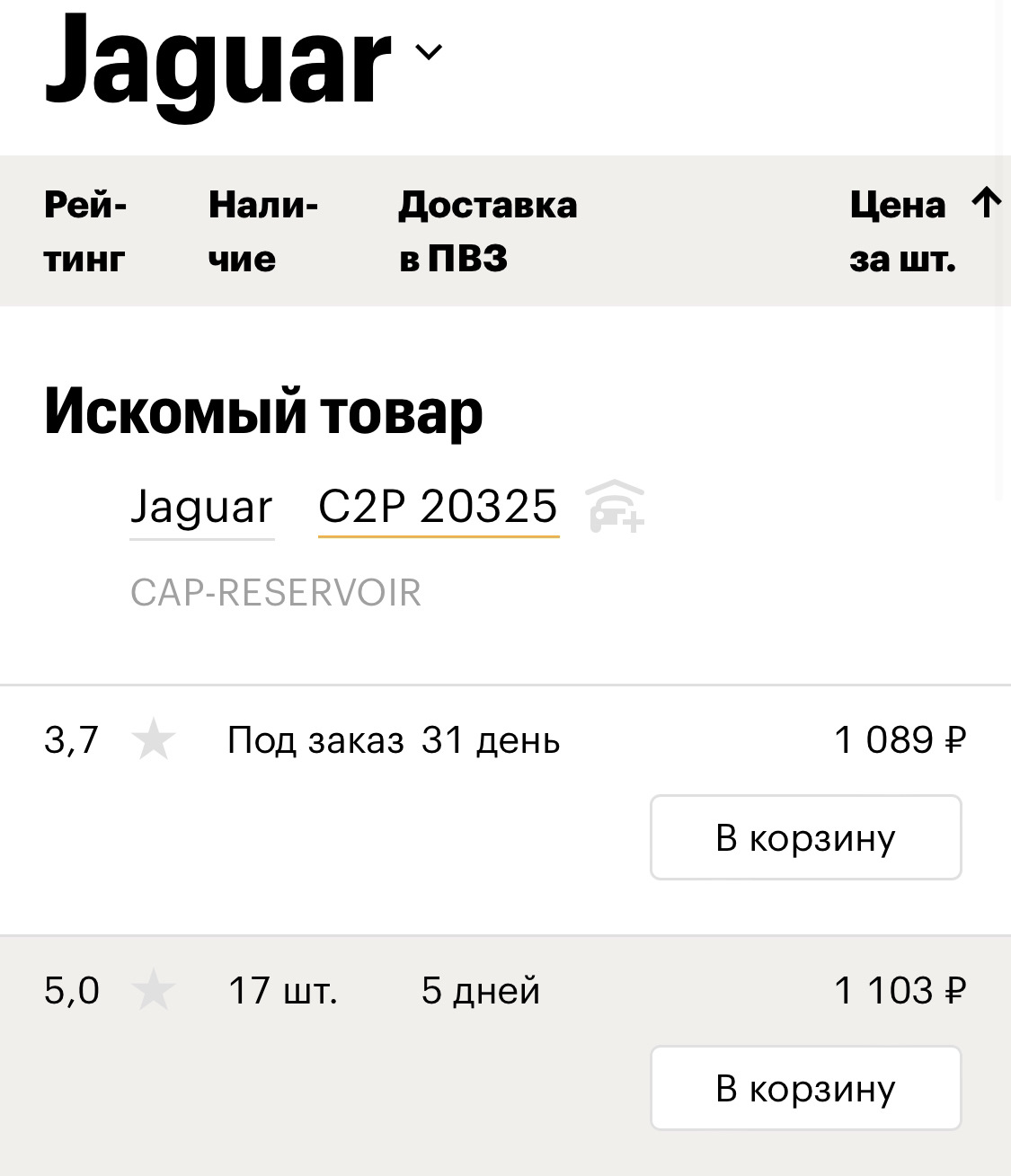Click the "Jaguar" manufacturer link

tap(201, 508)
